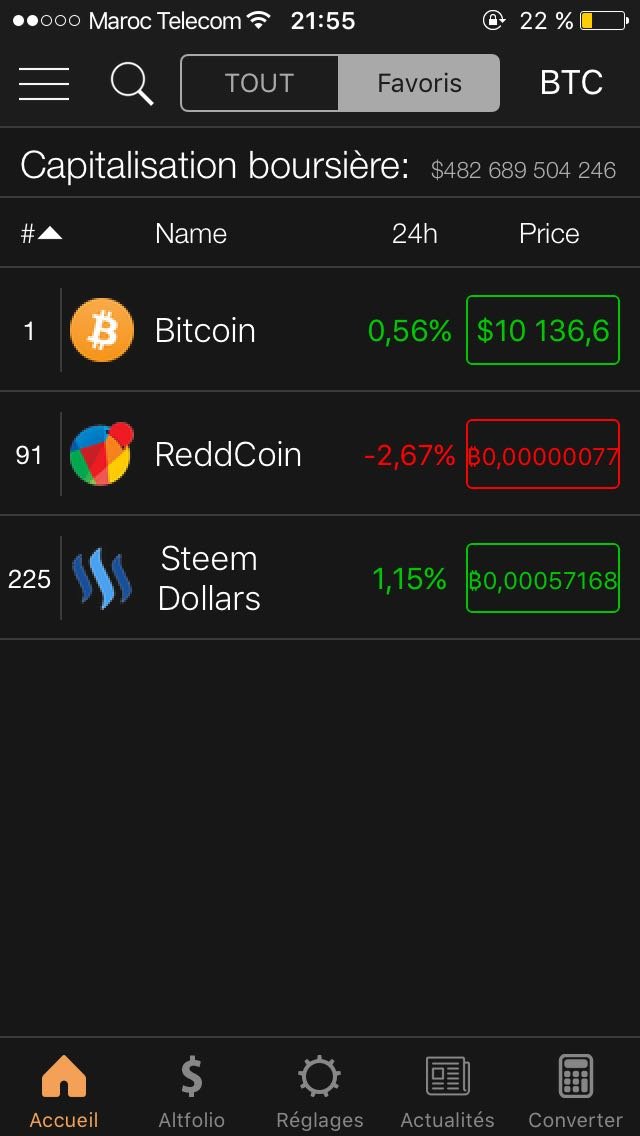640x1136 pixels.
Task: Select the Favoris segment
Action: (419, 83)
